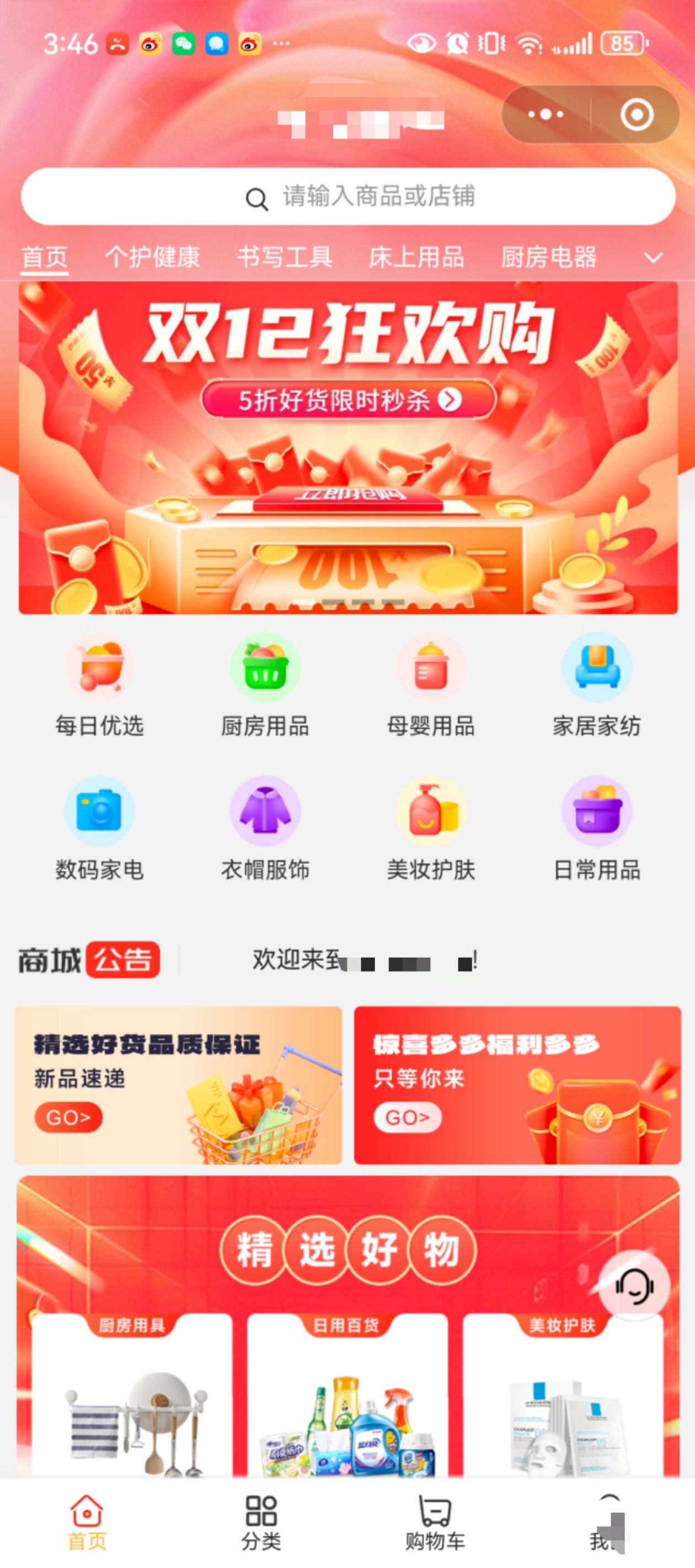Tap the search box for products or shops
Viewport: 695px width, 1568px height.
tap(348, 197)
